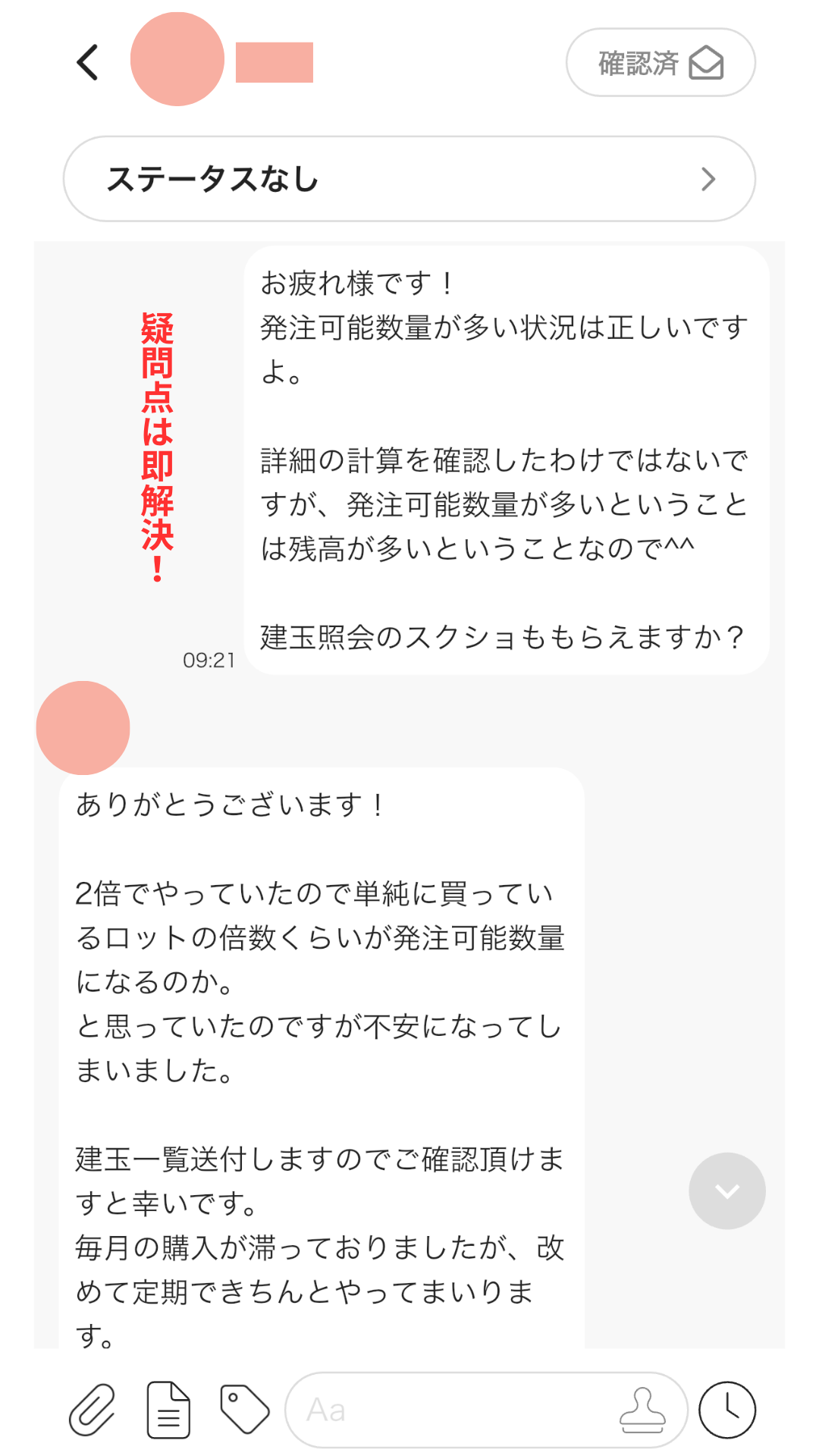Viewport: 819px width, 1456px height.
Task: Open the document template icon
Action: coord(168,1410)
